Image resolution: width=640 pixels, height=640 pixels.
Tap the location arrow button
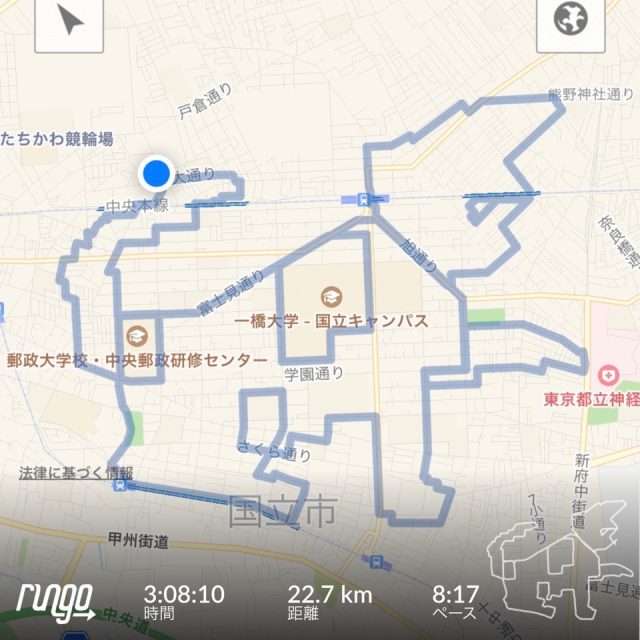coord(69,21)
